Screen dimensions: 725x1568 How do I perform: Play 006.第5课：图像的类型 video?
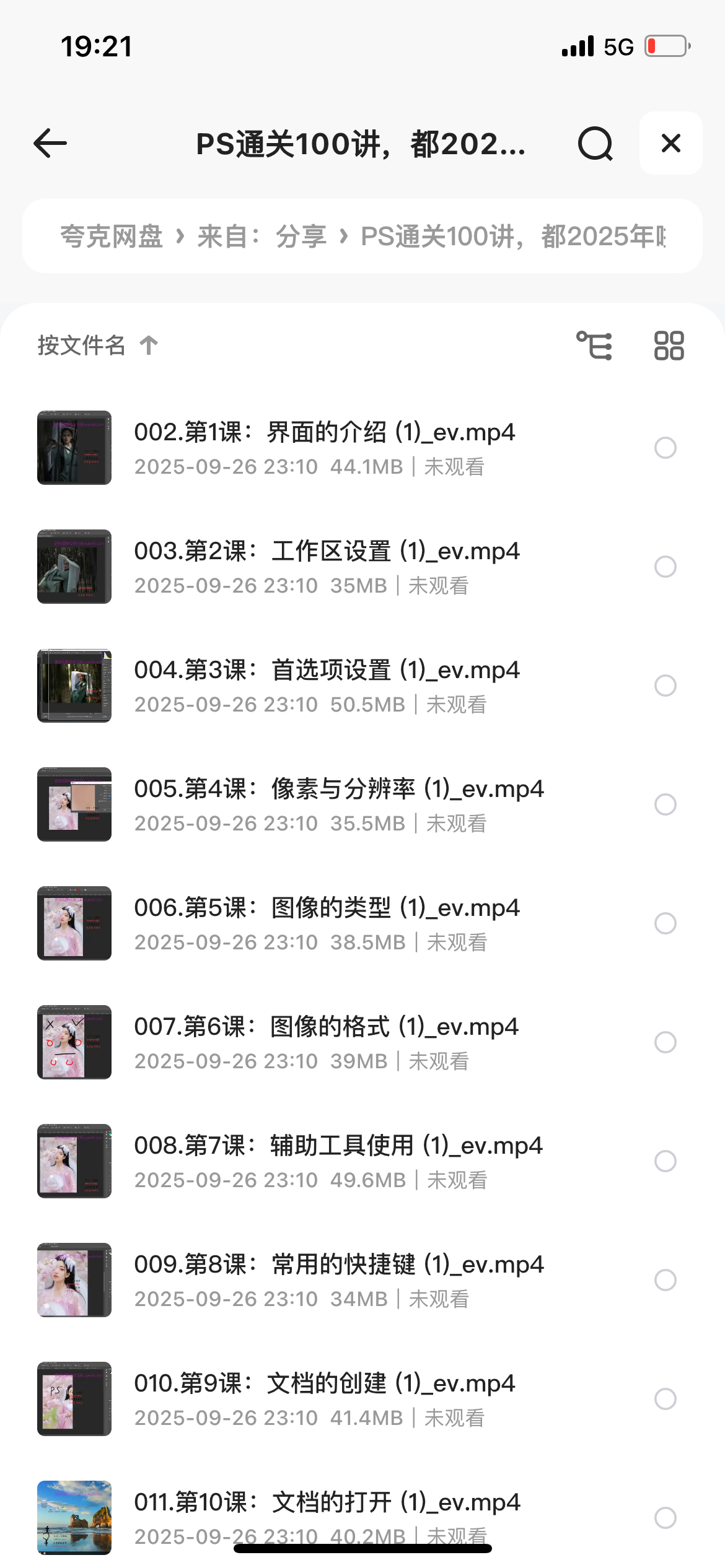tap(327, 908)
